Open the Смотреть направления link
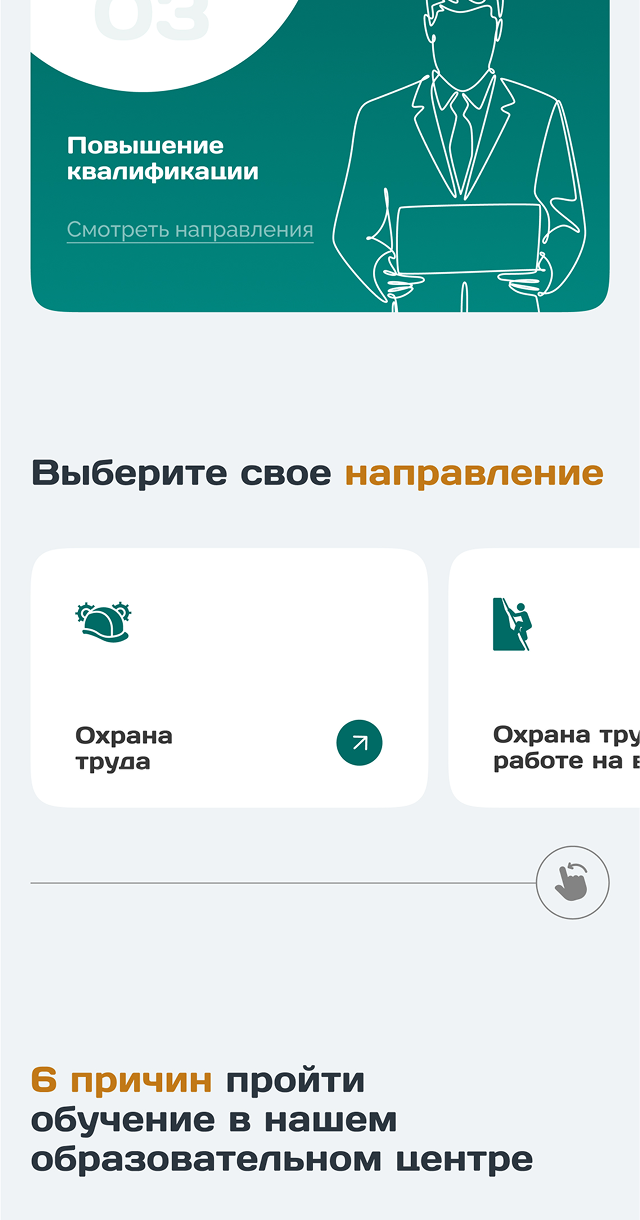 [x=190, y=230]
